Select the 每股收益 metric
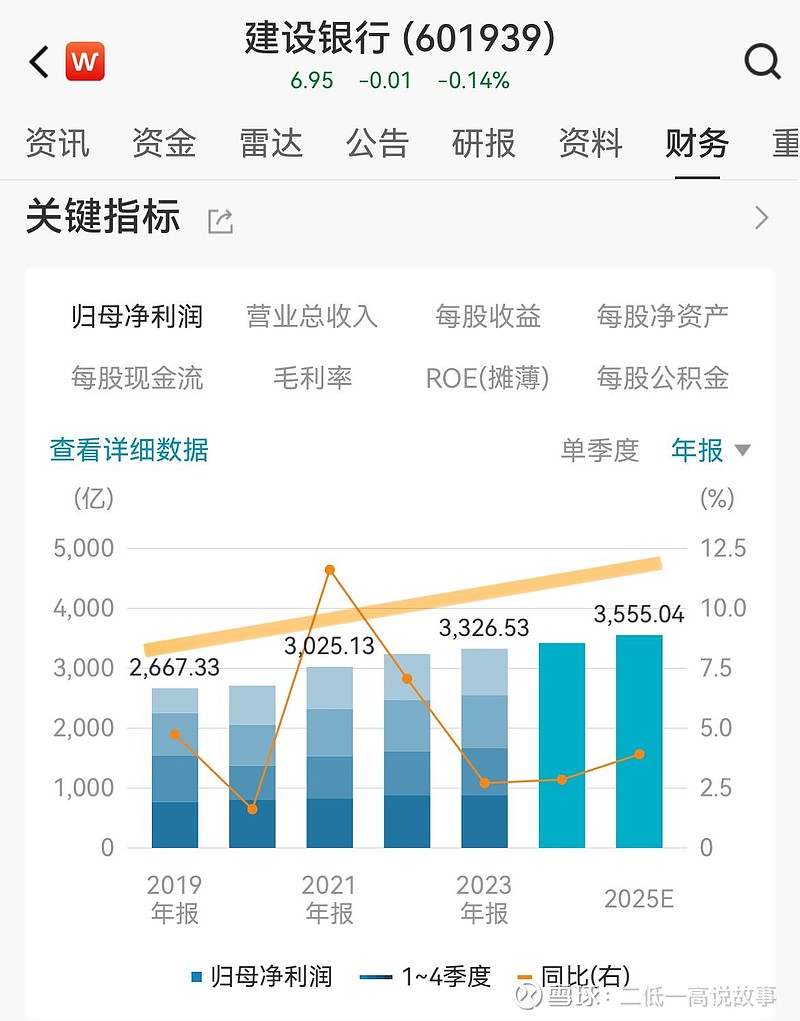Viewport: 800px width, 1021px height. [489, 316]
